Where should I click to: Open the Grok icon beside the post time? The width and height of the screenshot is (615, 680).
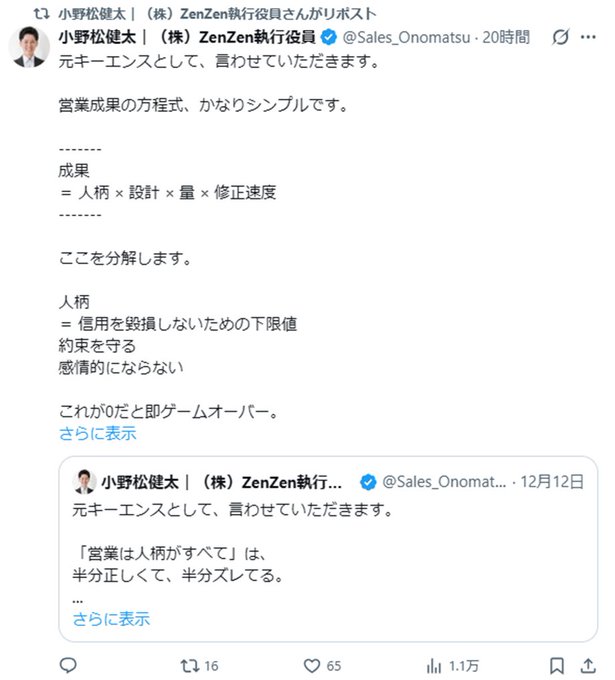click(560, 37)
